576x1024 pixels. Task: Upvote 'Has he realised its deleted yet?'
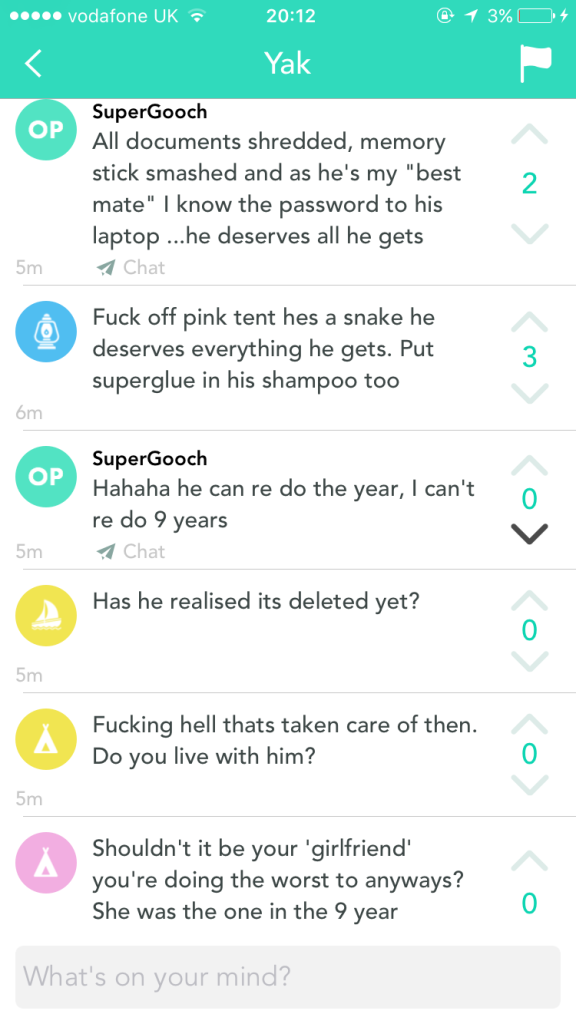point(530,600)
